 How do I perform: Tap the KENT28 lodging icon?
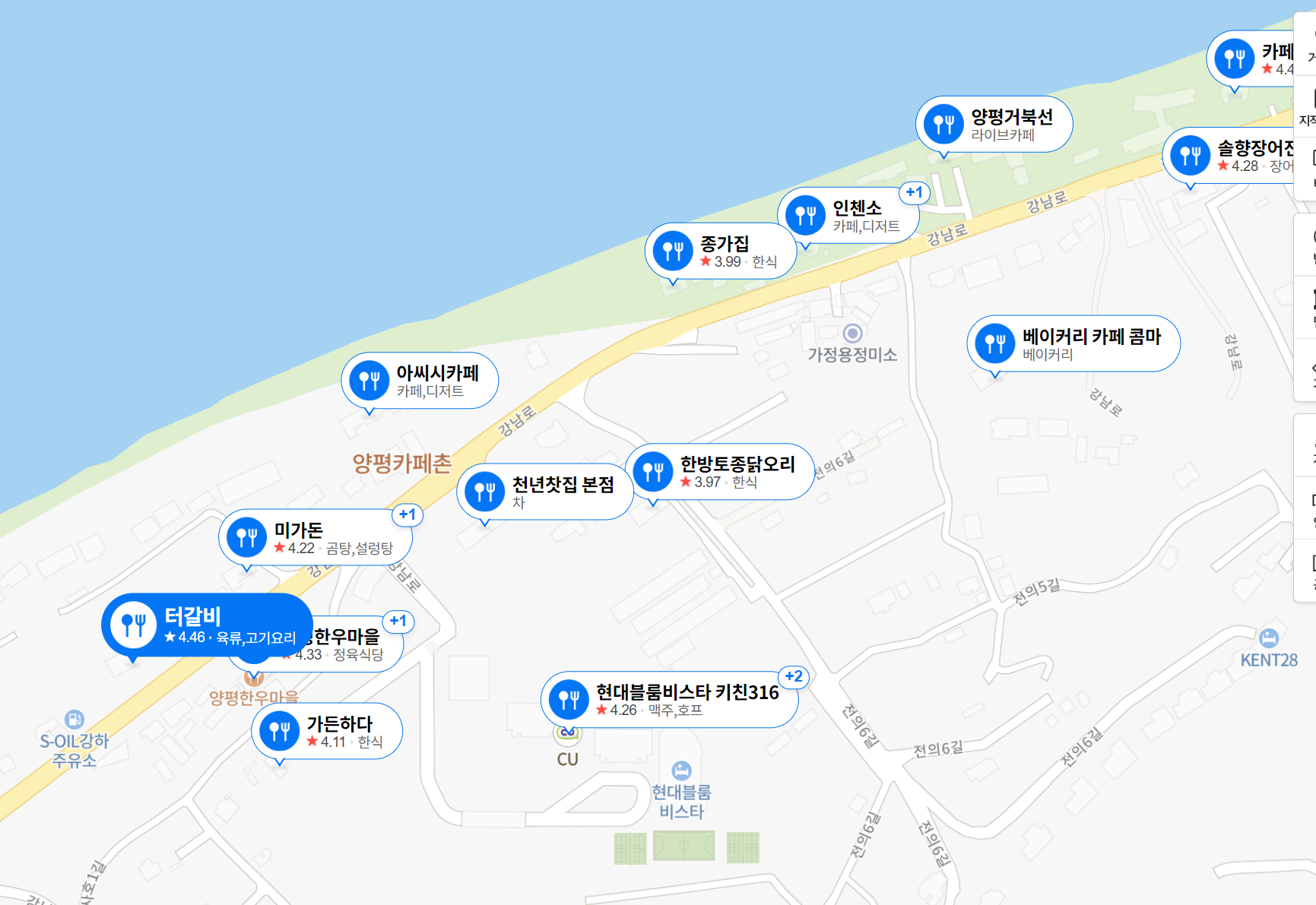click(x=1268, y=638)
